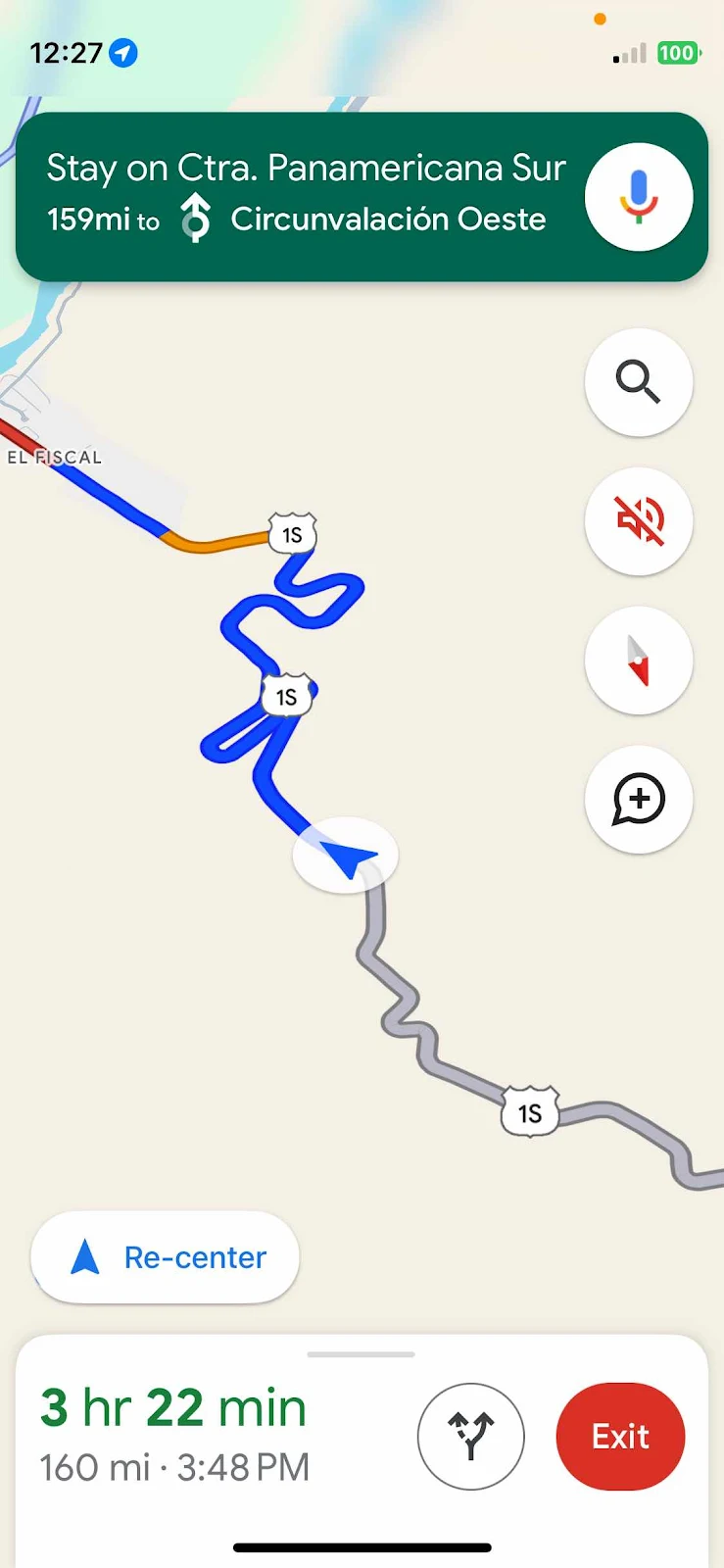View alternate routes

(470, 1436)
